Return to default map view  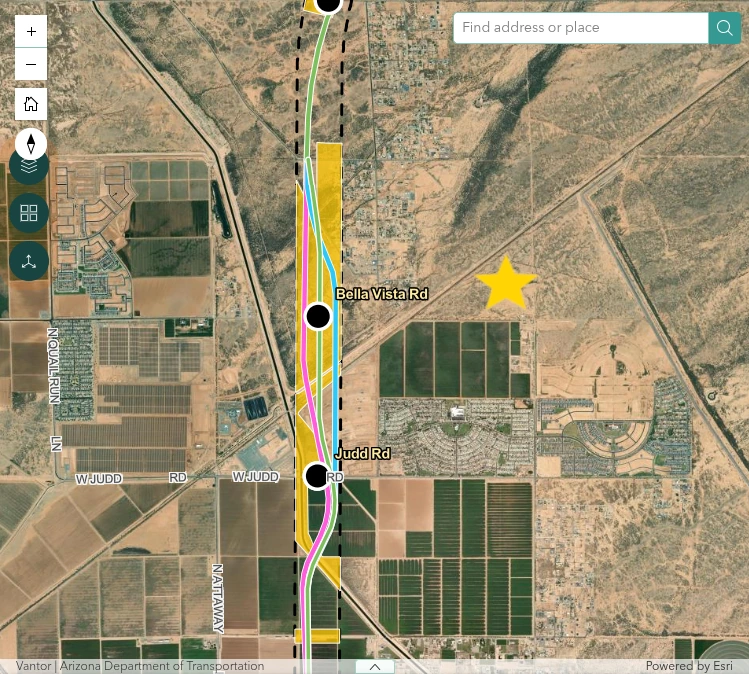[31, 104]
